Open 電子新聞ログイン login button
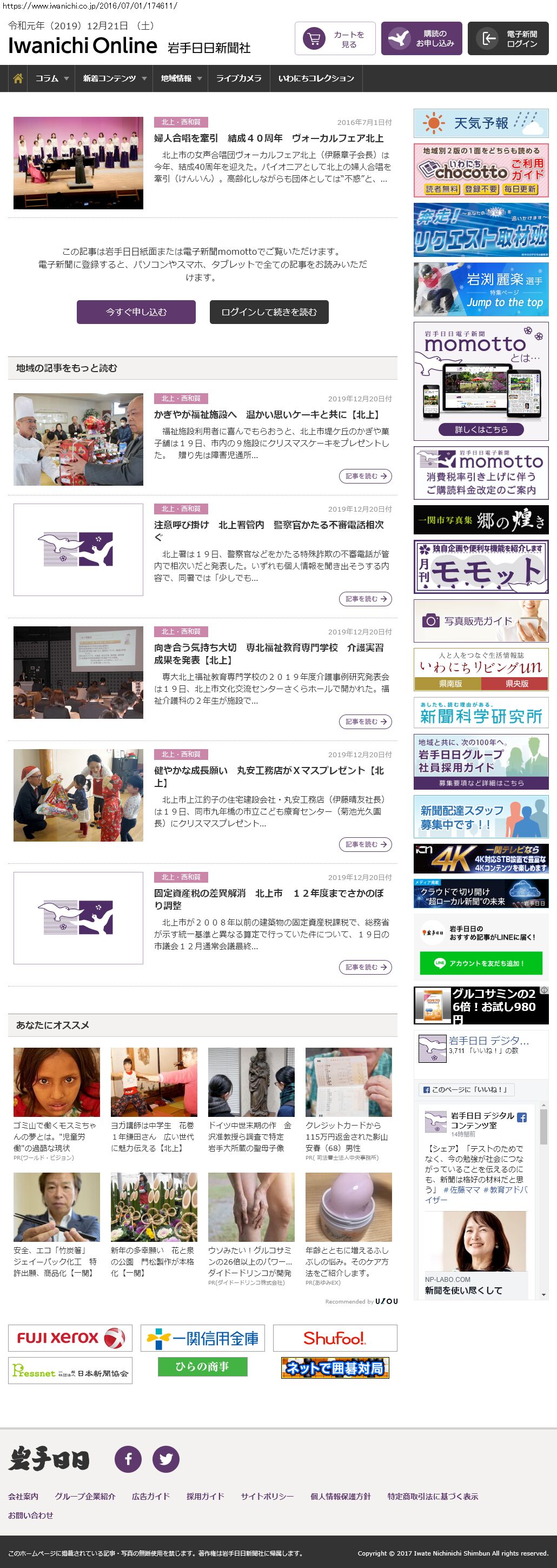Viewport: 557px width, 1568px height. (508, 39)
